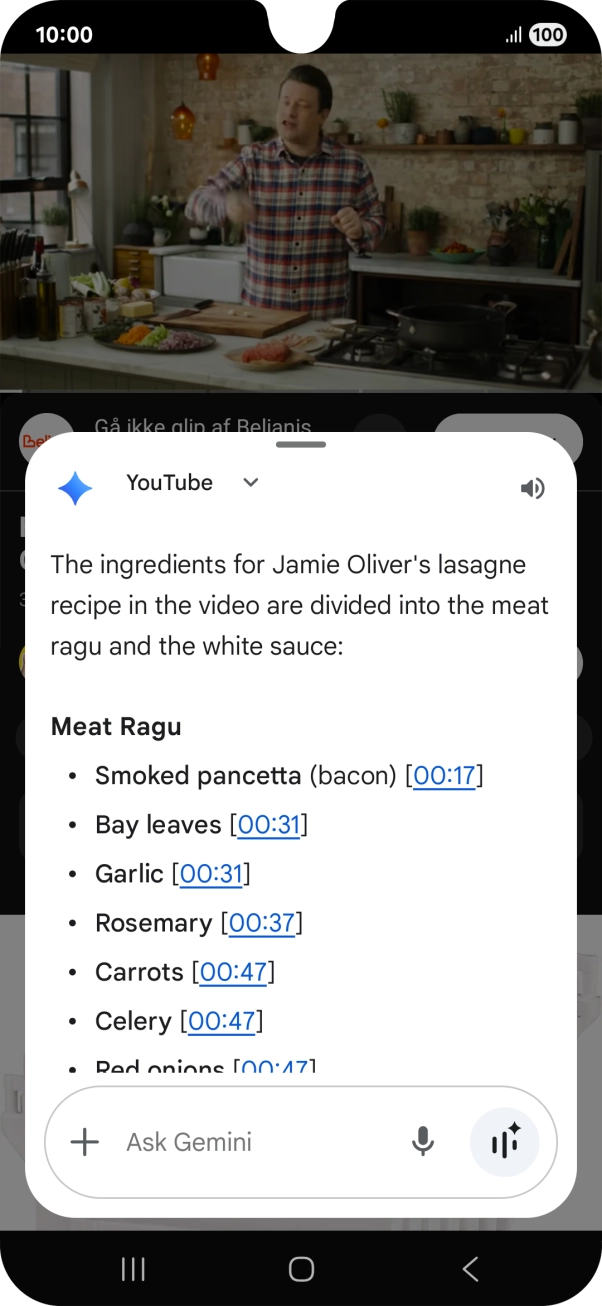Image resolution: width=602 pixels, height=1306 pixels.
Task: Open Gemini Live with the sparkle bars button
Action: [504, 1141]
